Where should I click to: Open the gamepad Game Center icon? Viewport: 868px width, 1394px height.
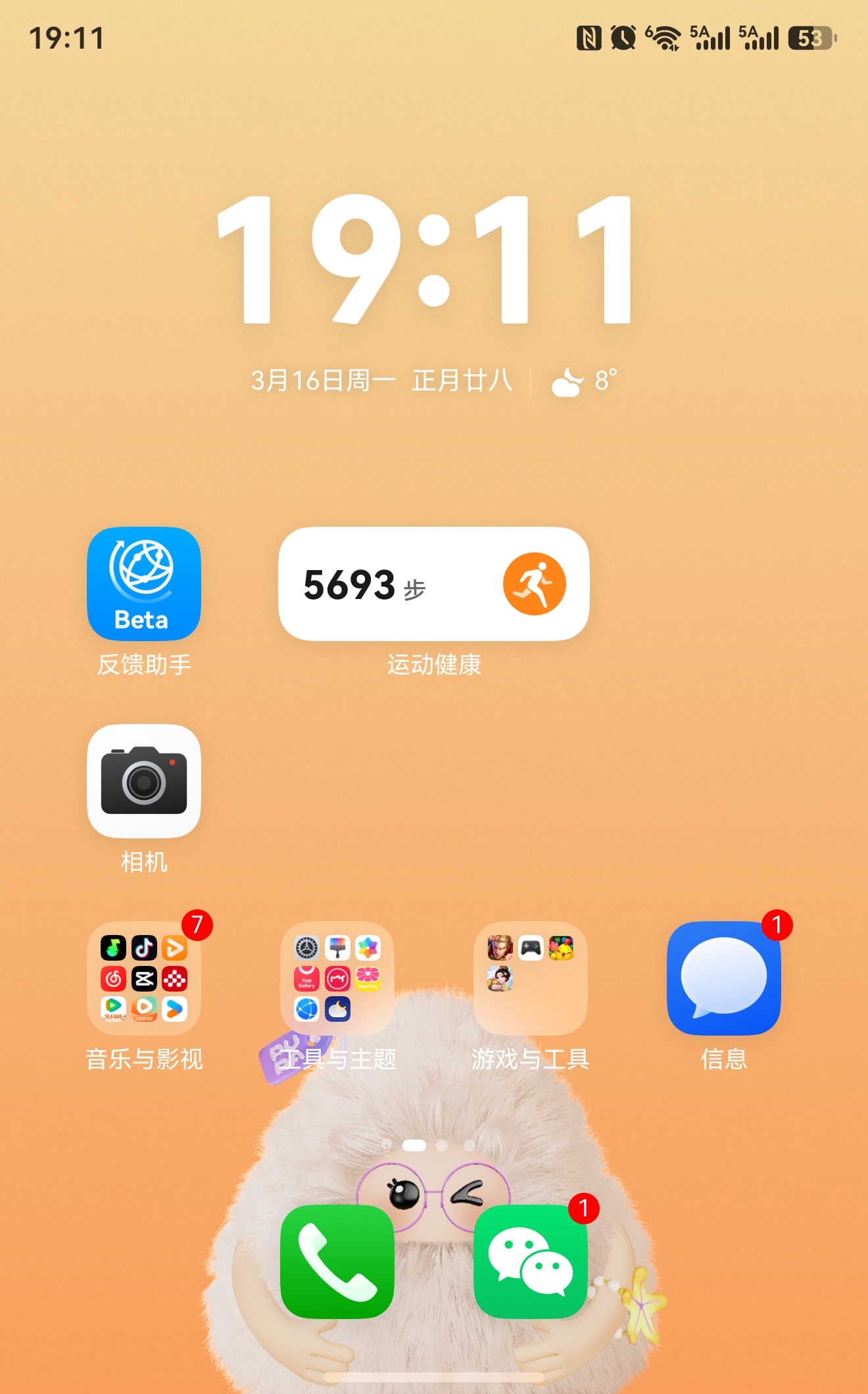coord(531,948)
